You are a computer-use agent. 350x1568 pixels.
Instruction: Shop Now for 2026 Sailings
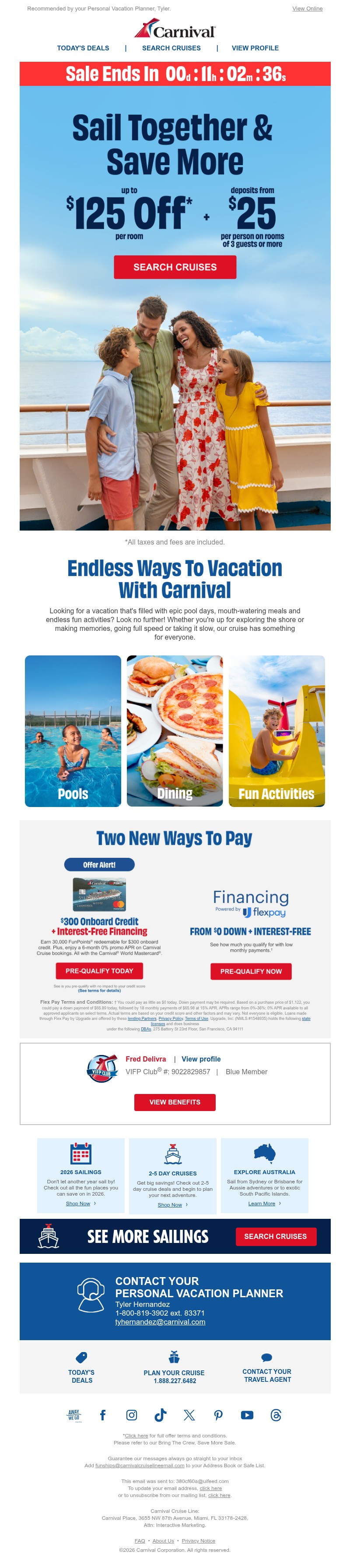coord(78,1203)
